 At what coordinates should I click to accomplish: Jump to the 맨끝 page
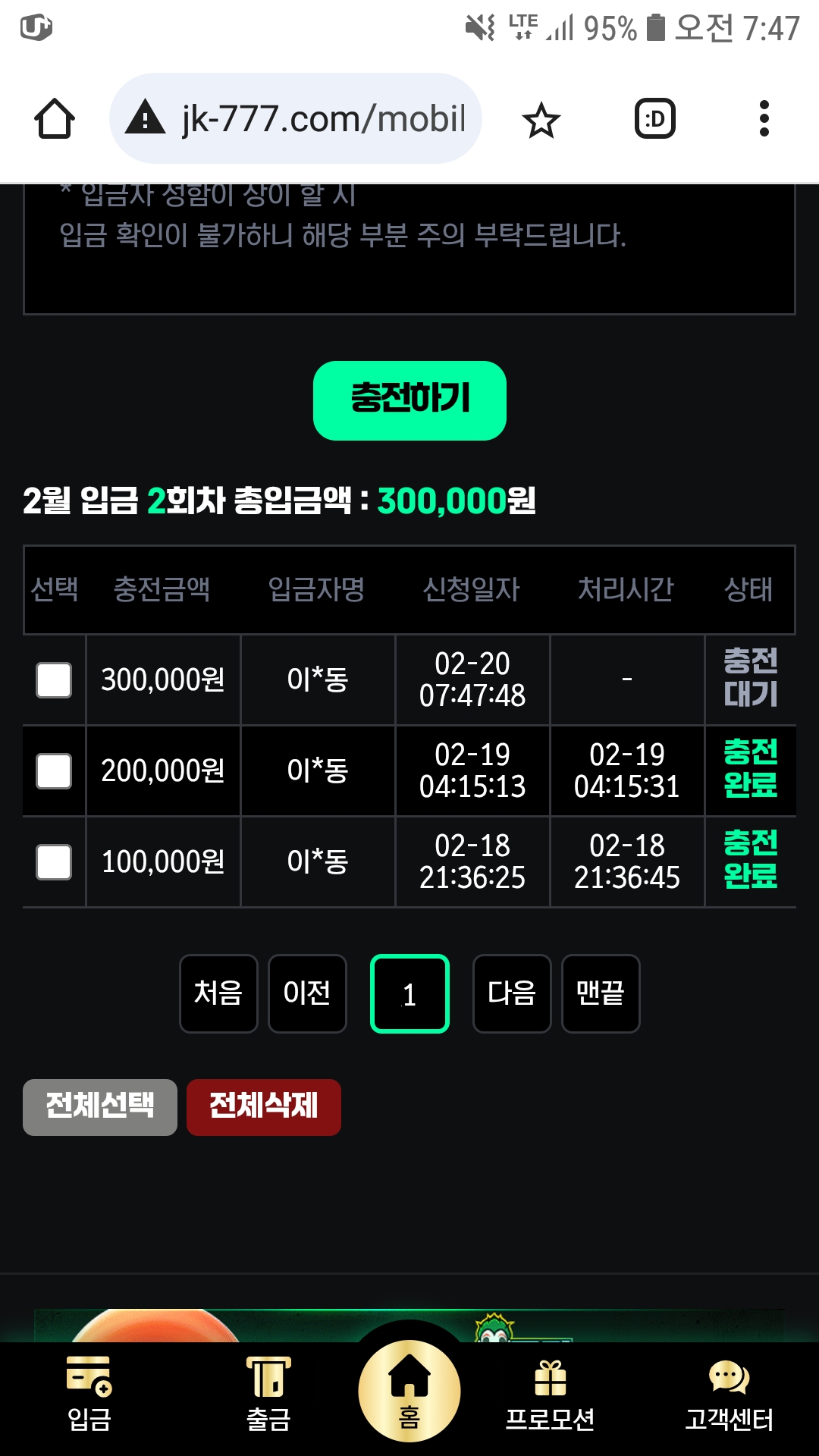[x=601, y=993]
